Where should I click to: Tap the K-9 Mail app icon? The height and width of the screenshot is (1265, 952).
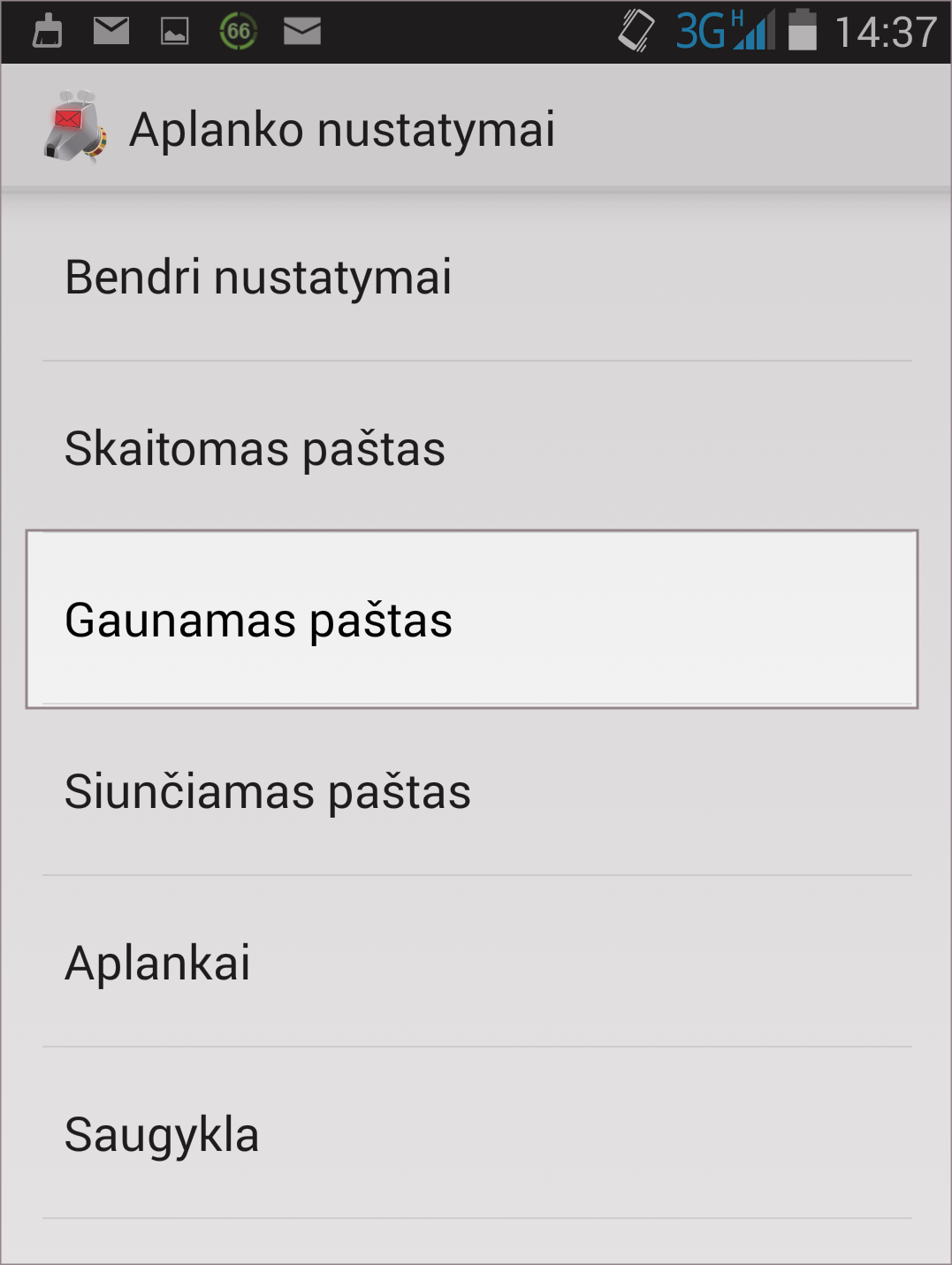coord(75,128)
